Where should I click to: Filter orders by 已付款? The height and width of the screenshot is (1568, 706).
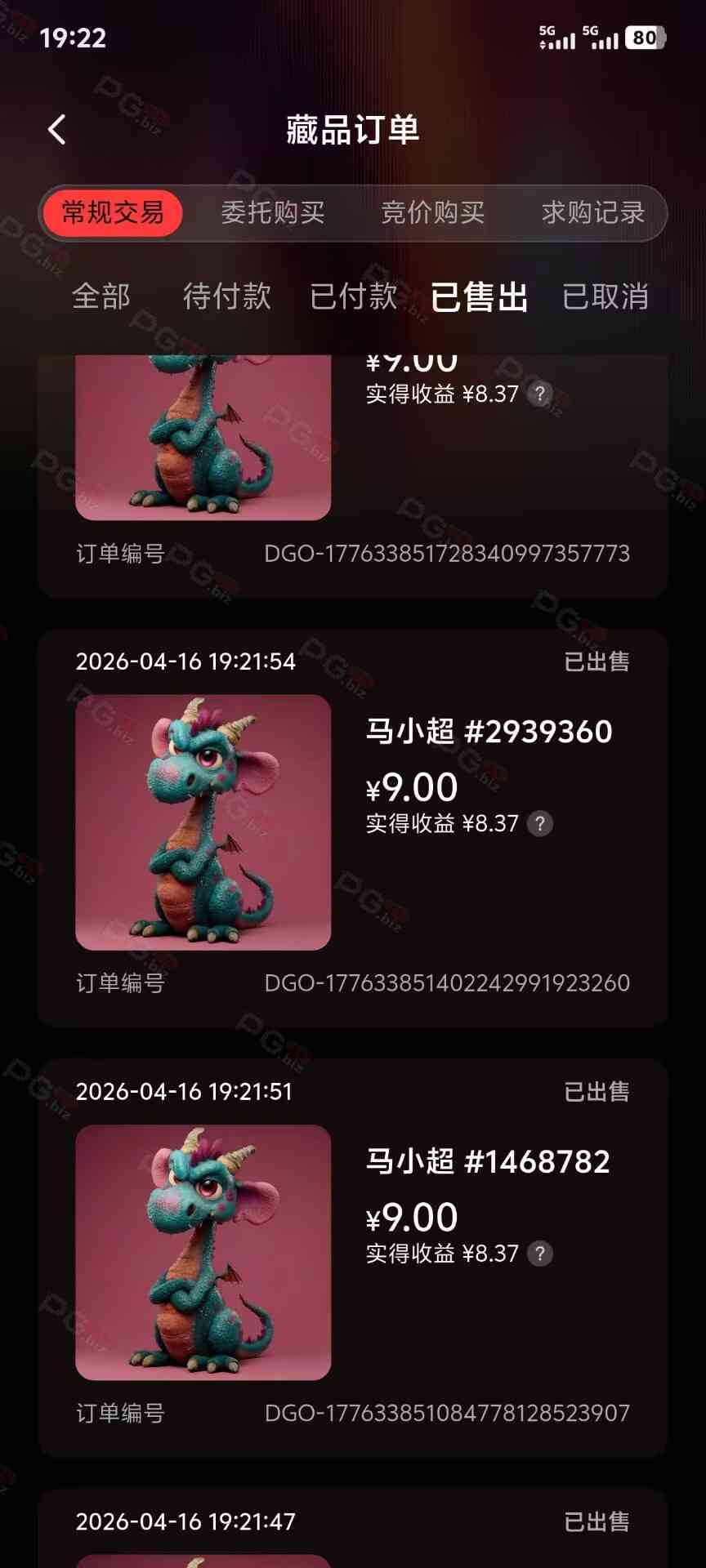(354, 296)
